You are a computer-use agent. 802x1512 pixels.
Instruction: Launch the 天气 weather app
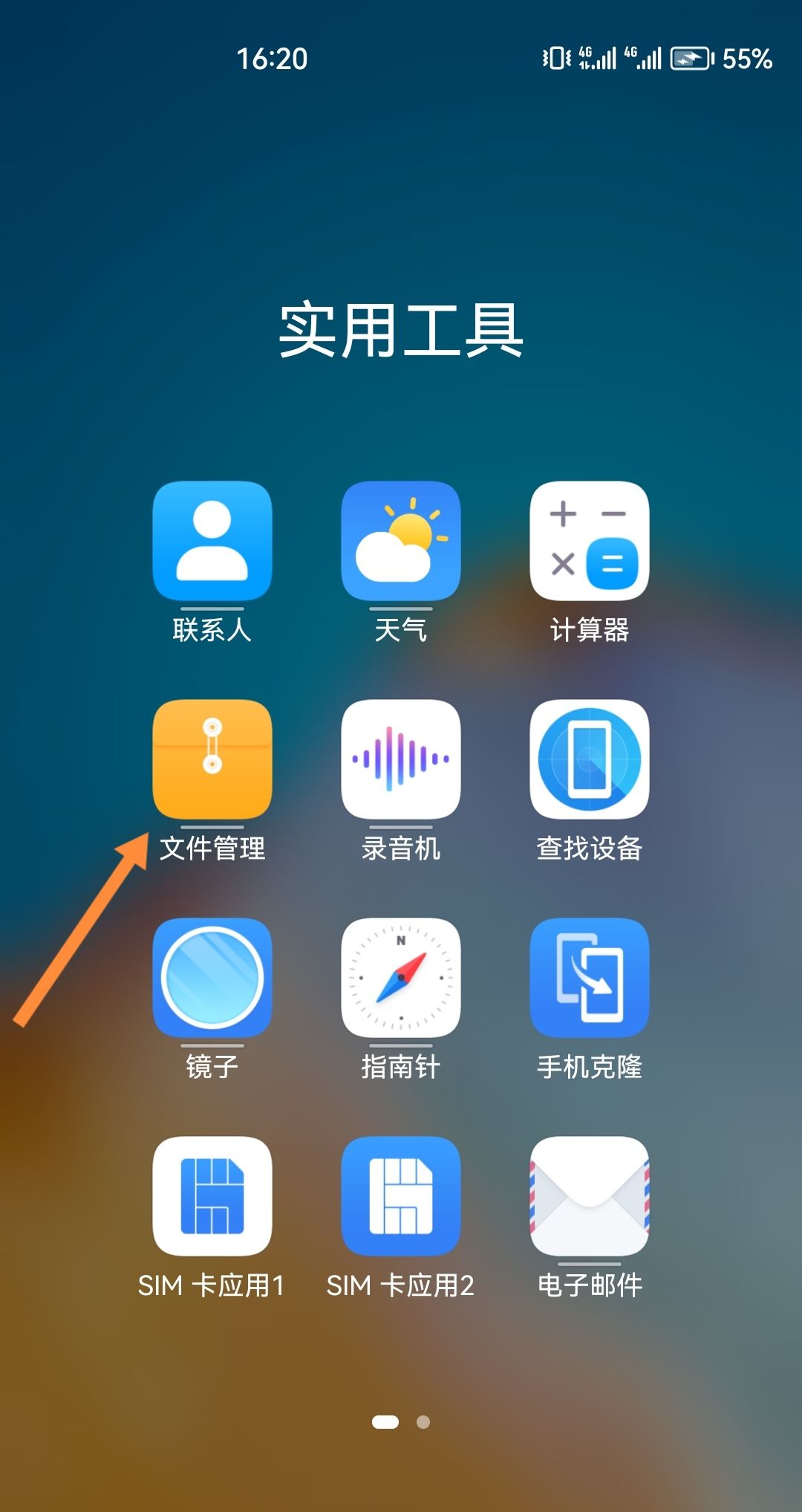[x=401, y=541]
